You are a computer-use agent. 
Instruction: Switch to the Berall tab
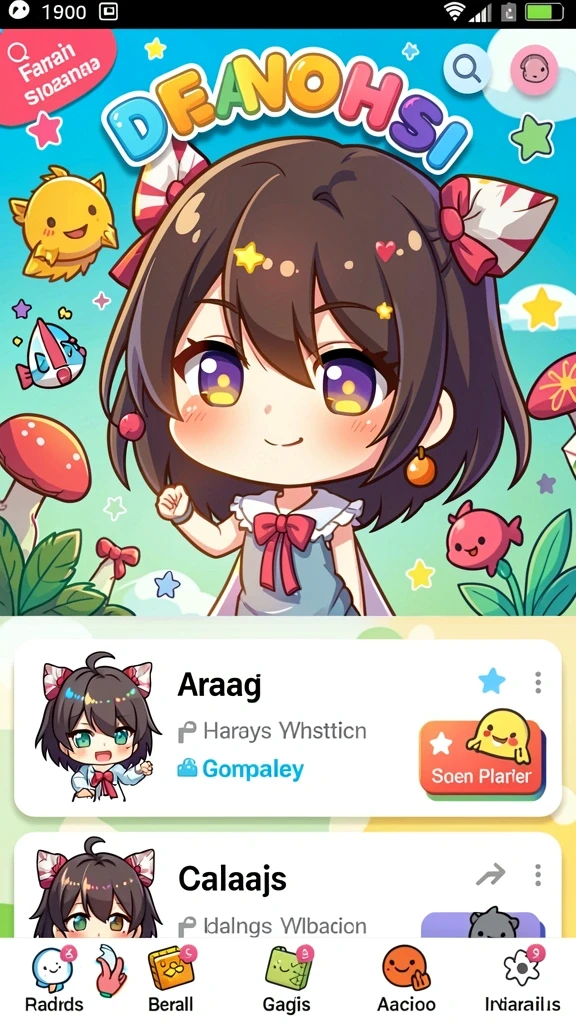point(171,980)
